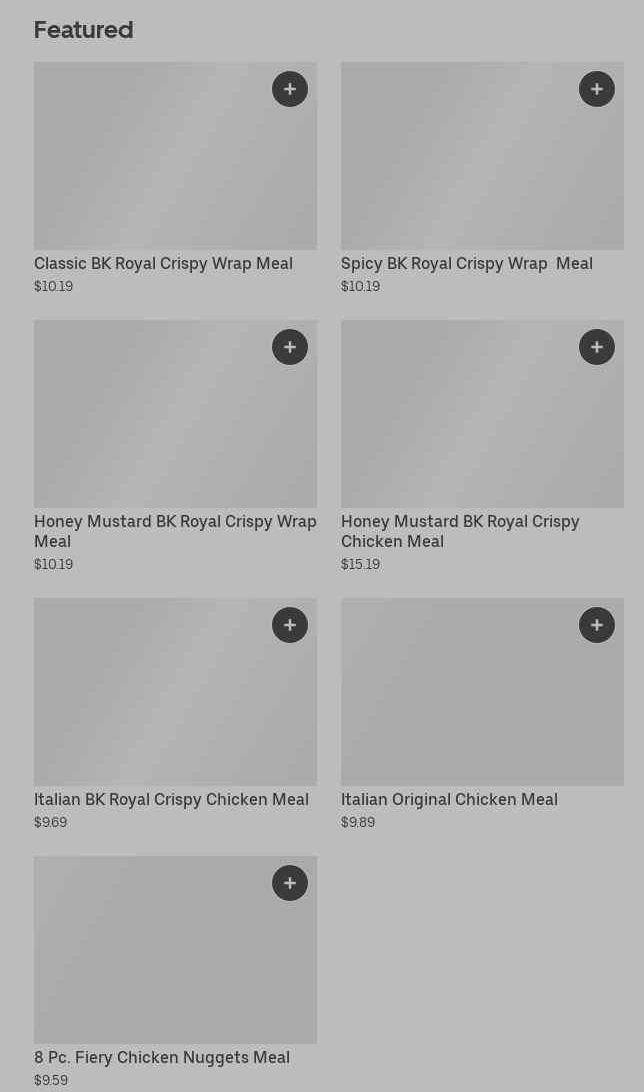Add Italian Original Chicken Meal to cart
Screen dimensions: 644x1092
597,625
